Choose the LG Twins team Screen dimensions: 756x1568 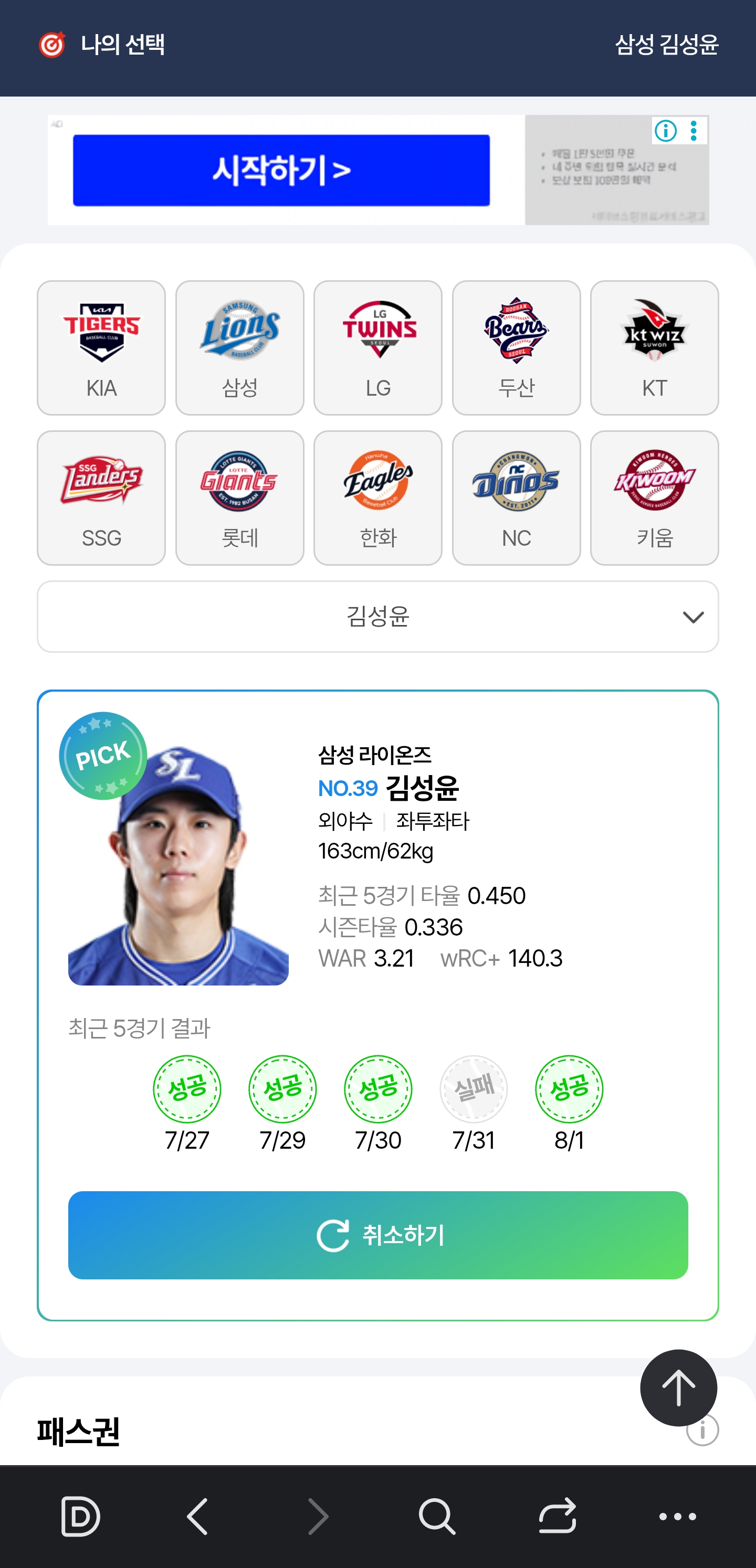(377, 347)
